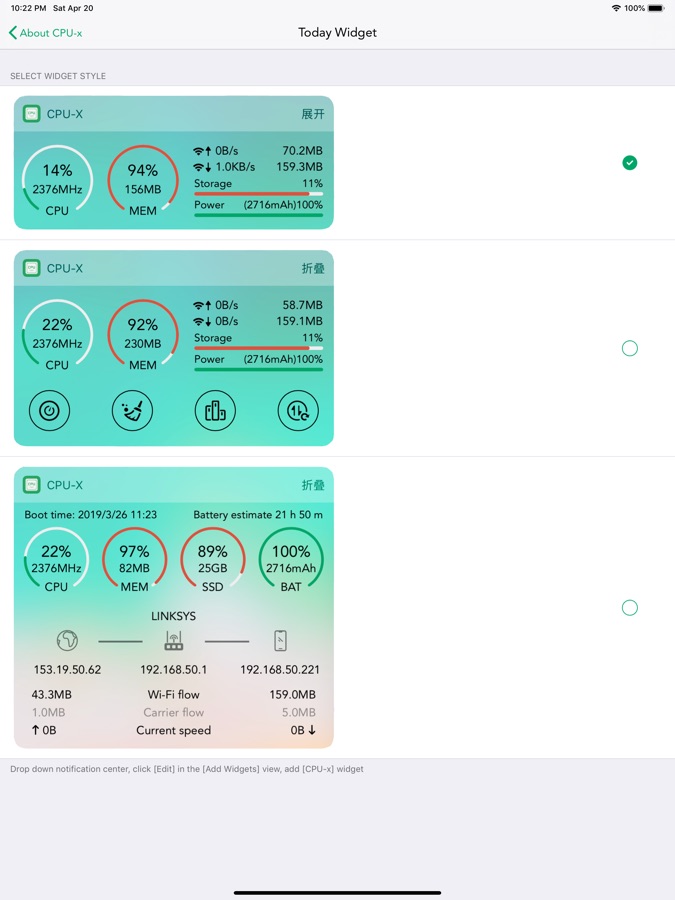Select the widget style with shortcut icons

[629, 348]
